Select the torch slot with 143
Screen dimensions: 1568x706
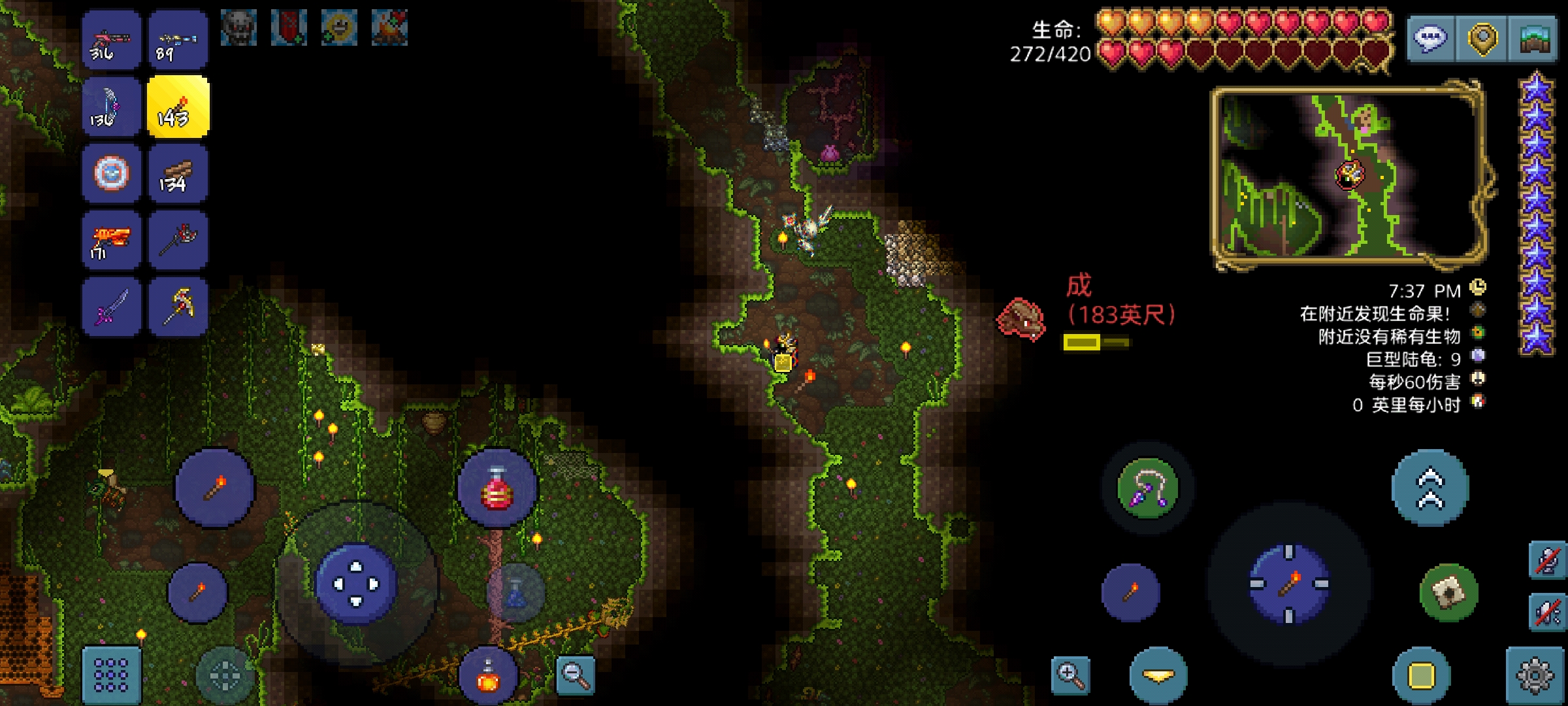point(178,107)
